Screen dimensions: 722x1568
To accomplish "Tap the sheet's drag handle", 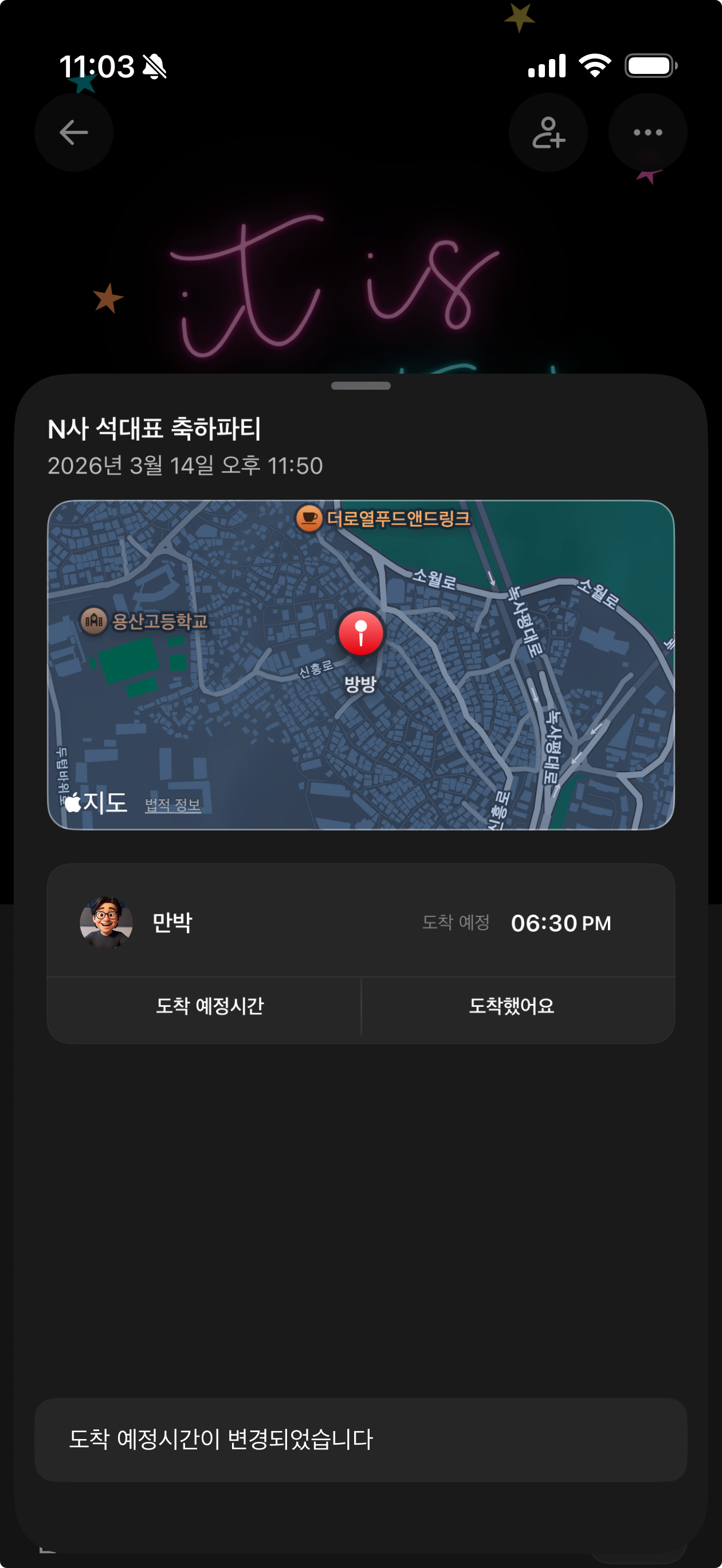I will point(360,385).
